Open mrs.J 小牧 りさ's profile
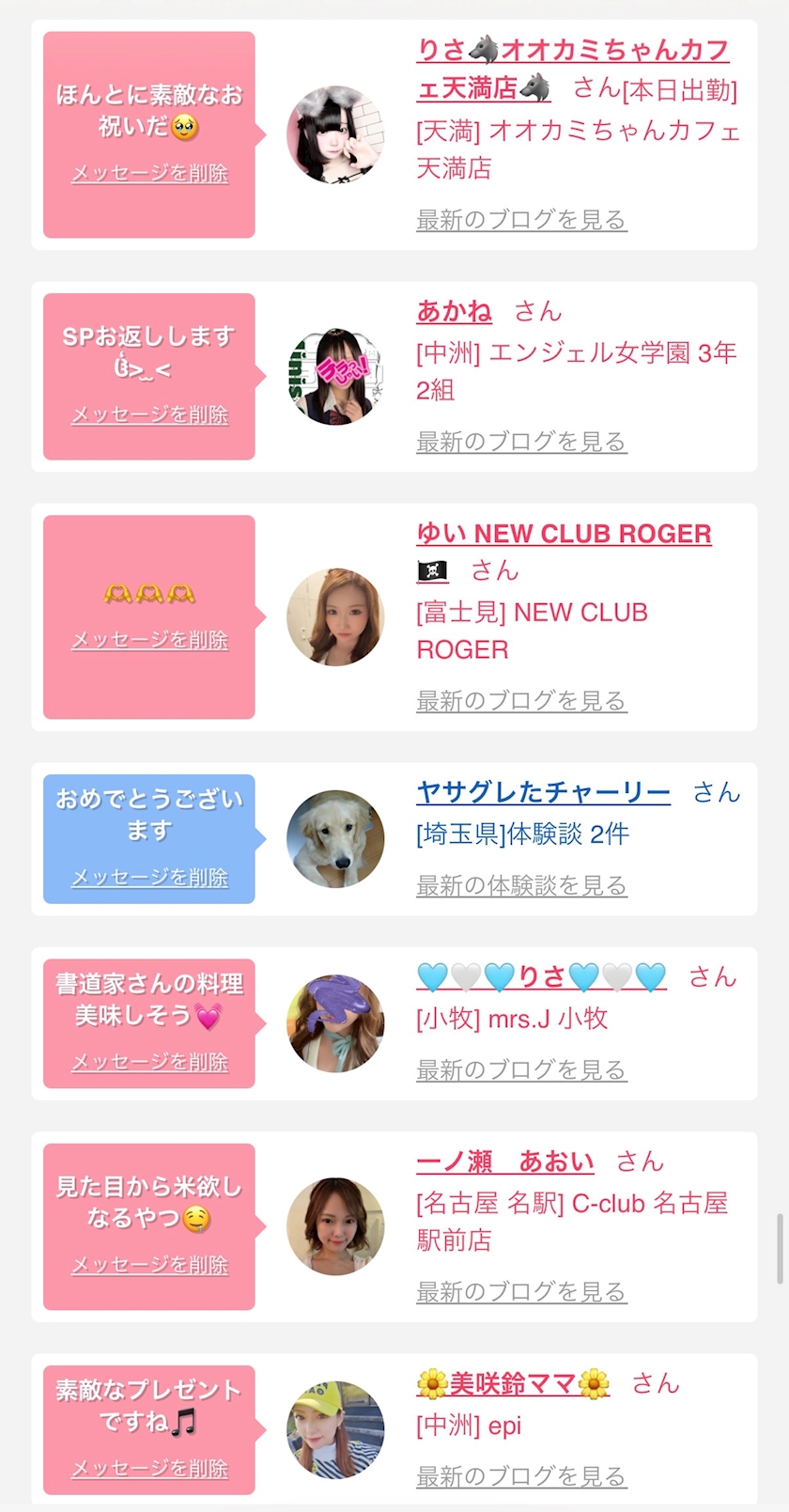 tap(542, 977)
